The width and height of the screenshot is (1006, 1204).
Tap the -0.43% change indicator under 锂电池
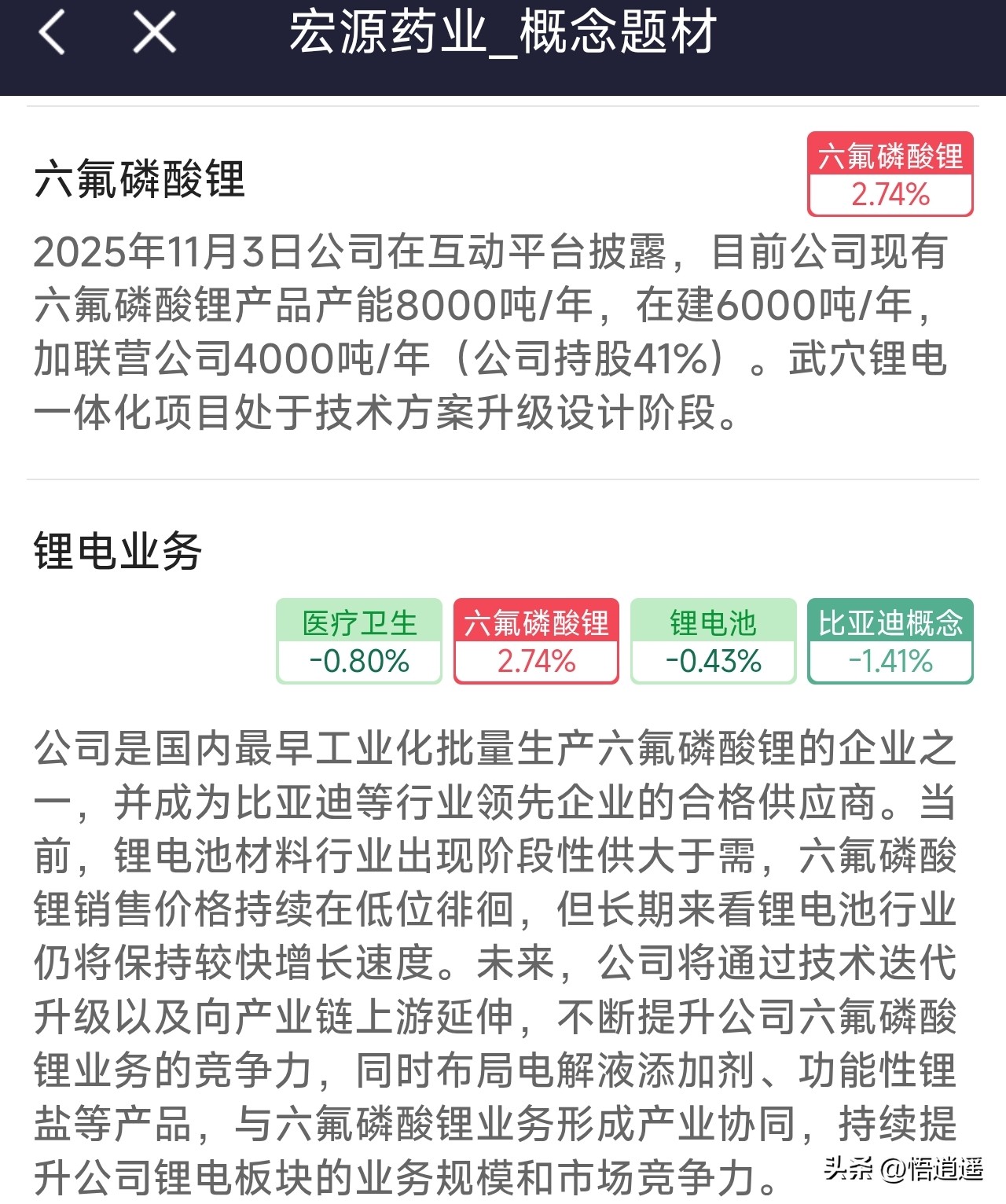pyautogui.click(x=714, y=662)
